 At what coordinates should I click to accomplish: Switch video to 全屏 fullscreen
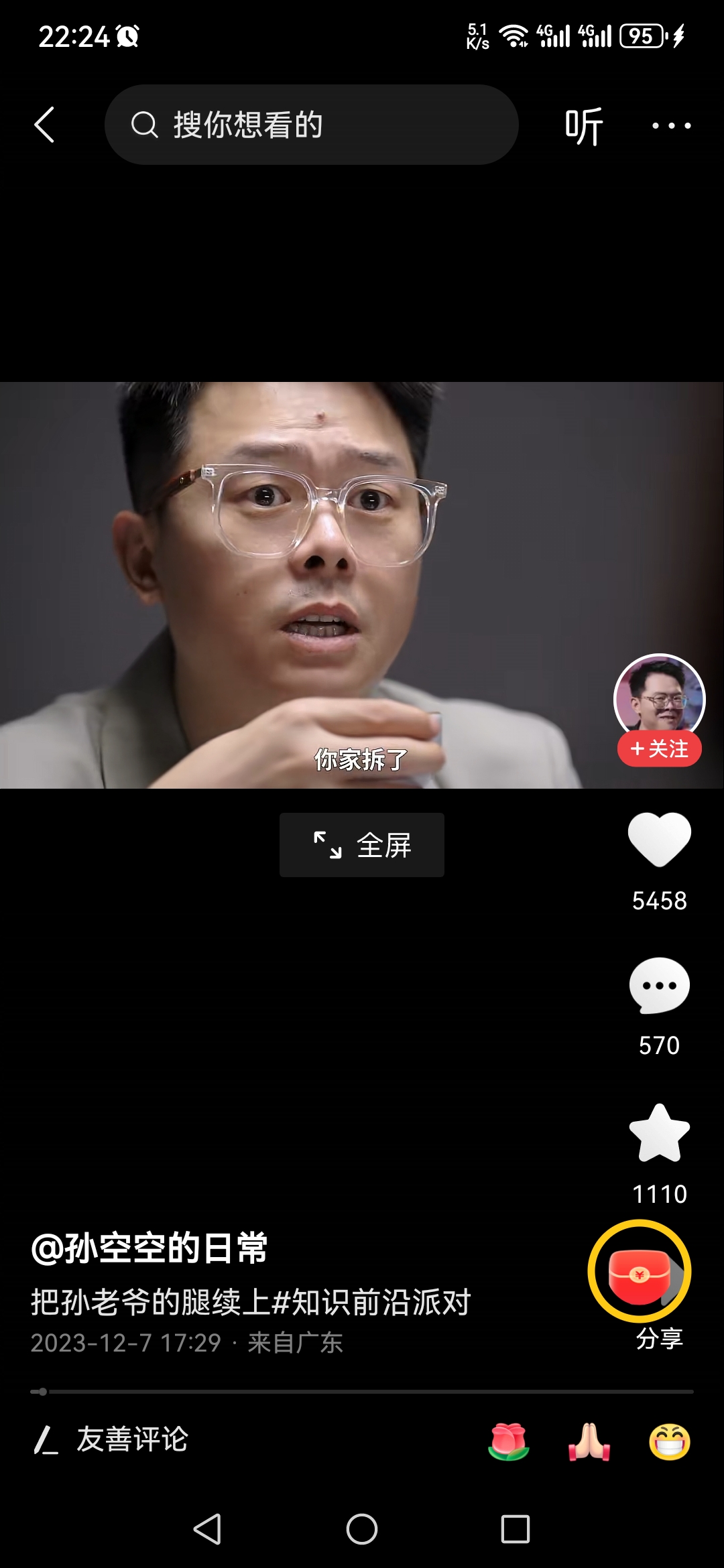(362, 845)
